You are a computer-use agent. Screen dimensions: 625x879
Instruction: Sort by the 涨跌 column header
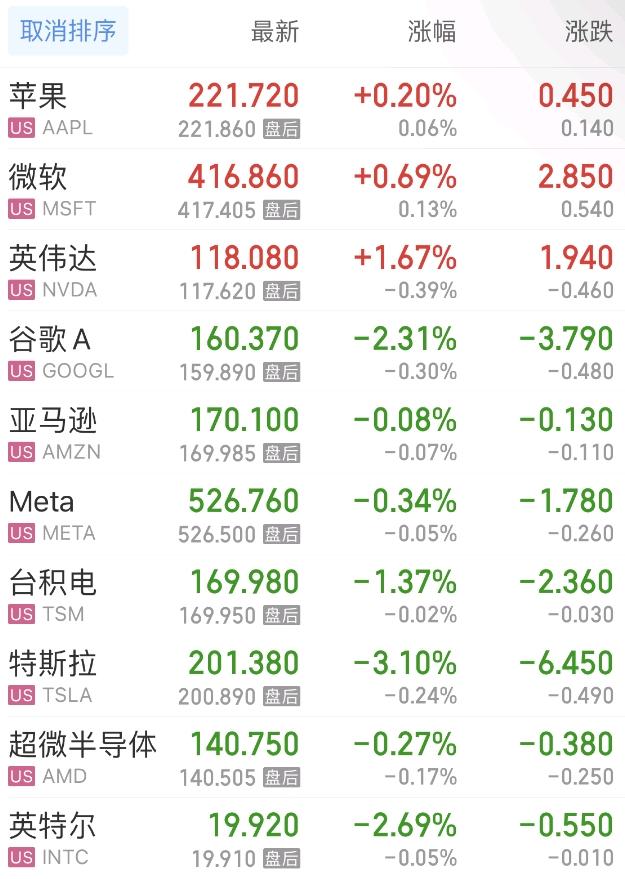[x=588, y=32]
